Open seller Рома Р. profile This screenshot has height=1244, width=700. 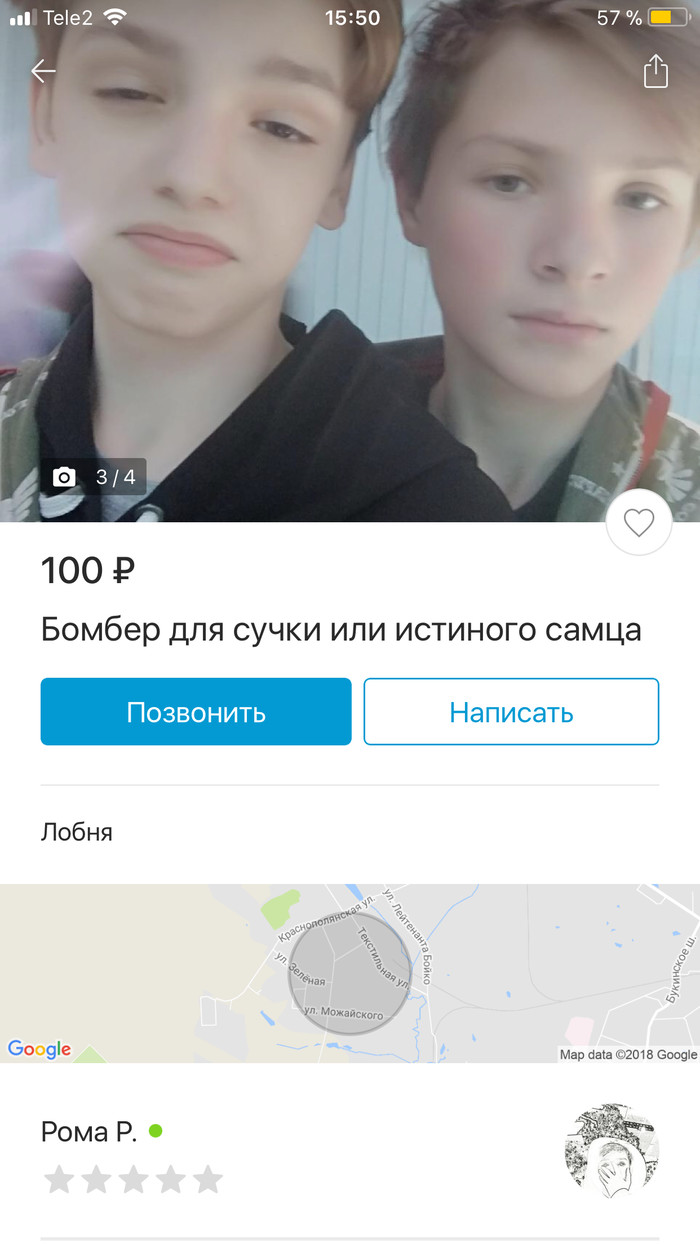click(x=89, y=1132)
